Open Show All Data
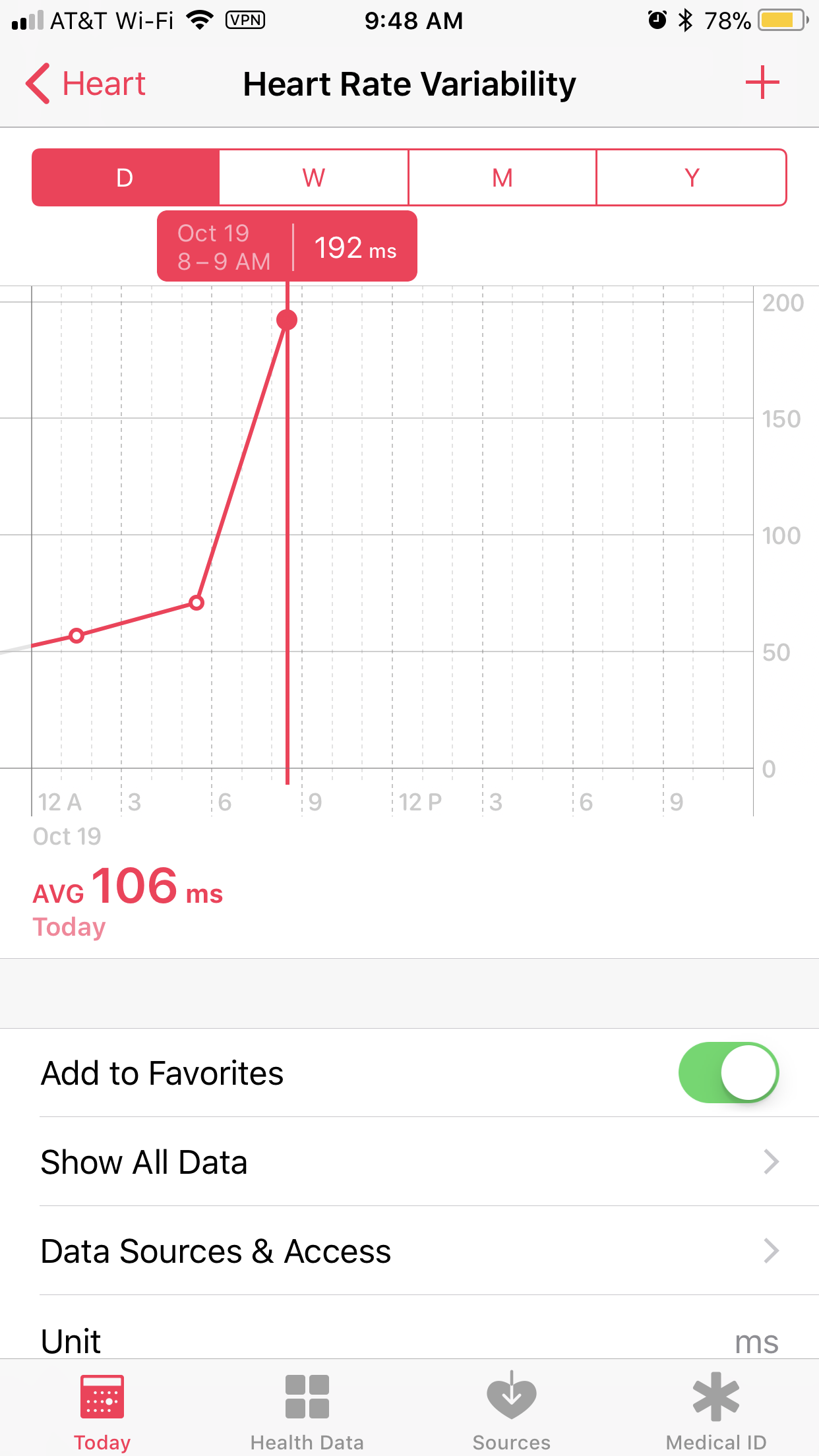 coord(409,1162)
